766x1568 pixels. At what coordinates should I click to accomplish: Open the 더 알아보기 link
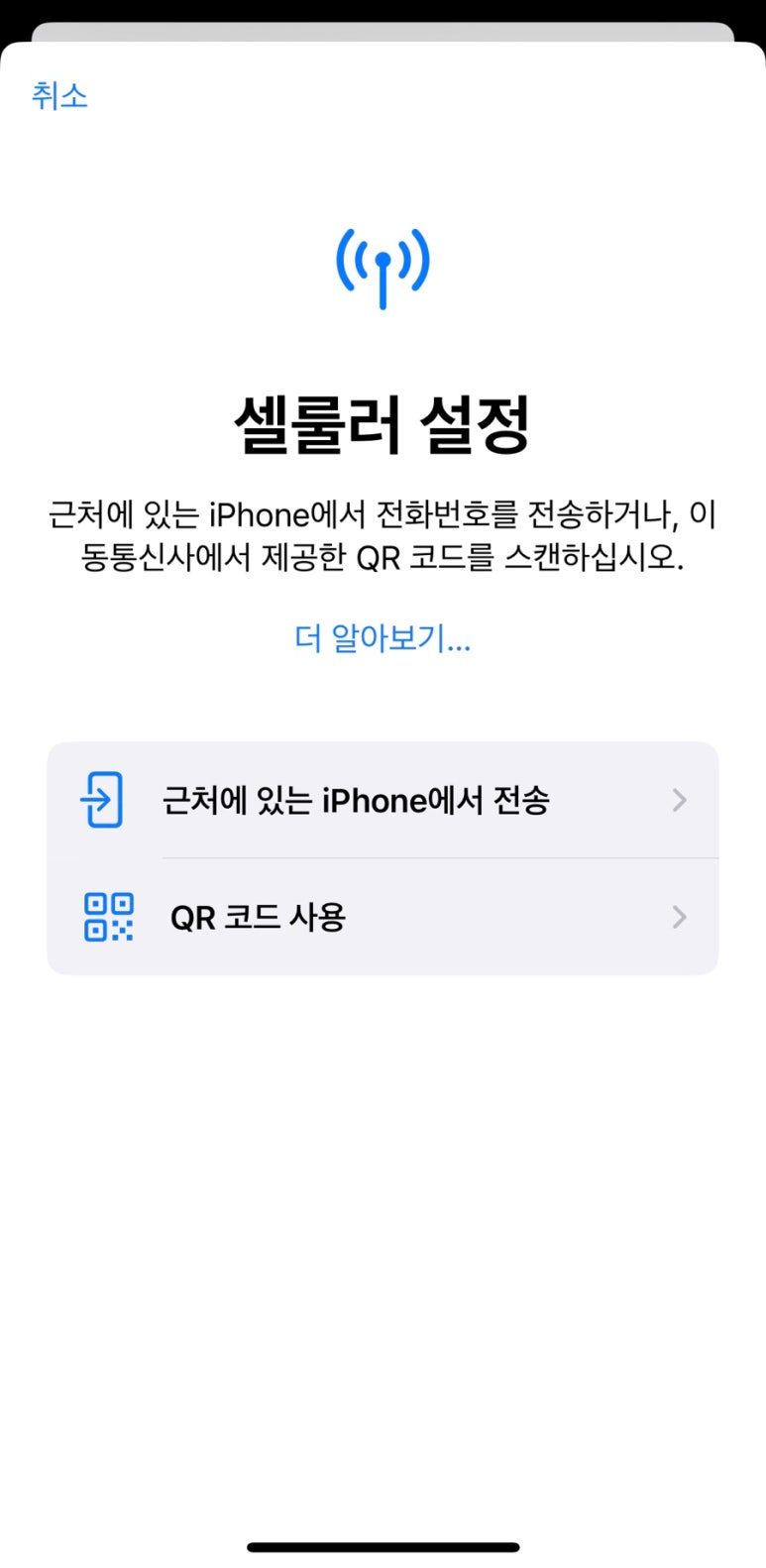tap(383, 638)
